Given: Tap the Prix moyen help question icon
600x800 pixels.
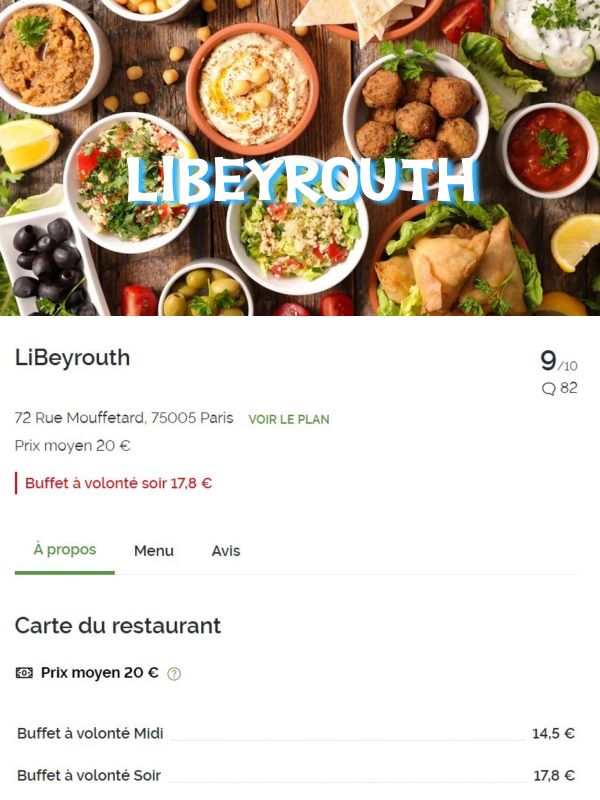Looking at the screenshot, I should click(174, 674).
